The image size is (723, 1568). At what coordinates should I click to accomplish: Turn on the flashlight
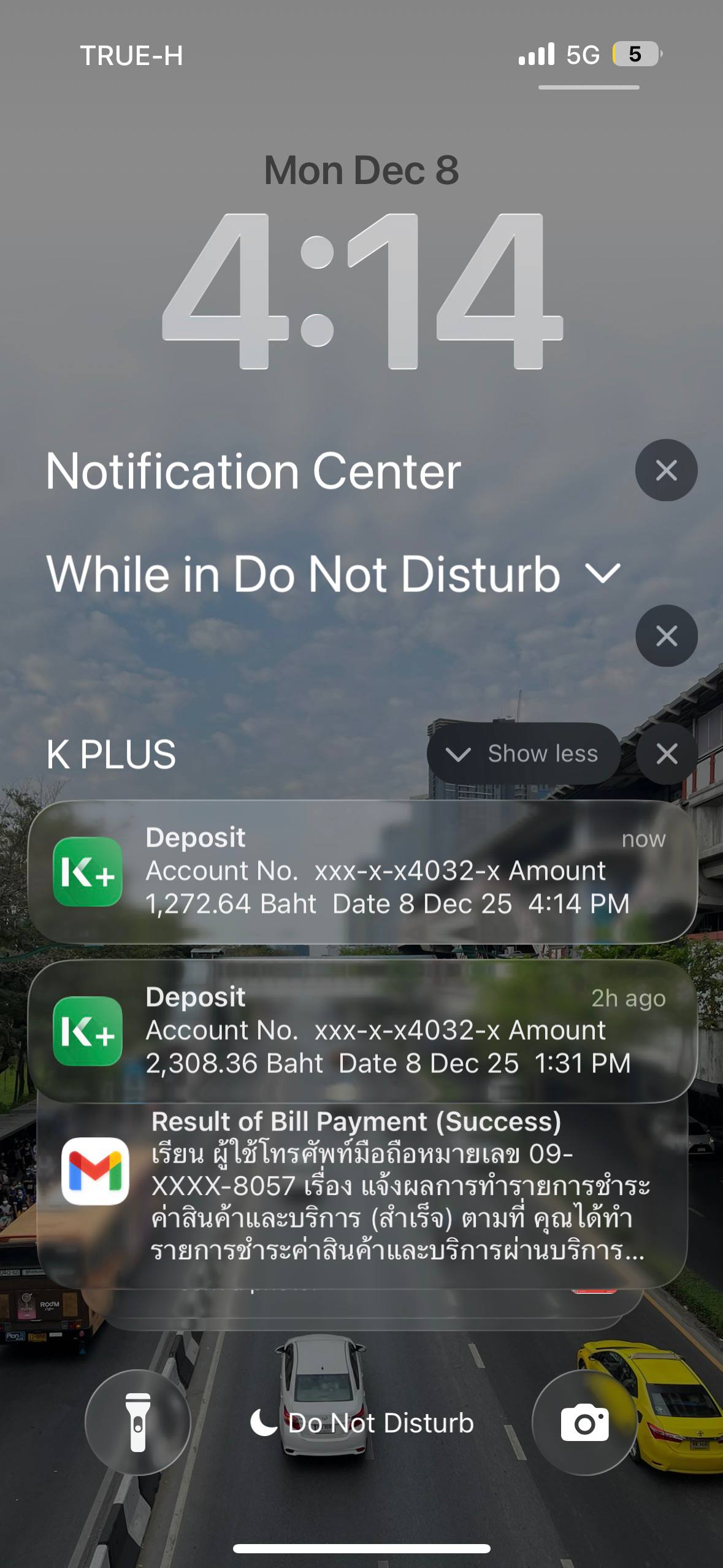tap(138, 1422)
